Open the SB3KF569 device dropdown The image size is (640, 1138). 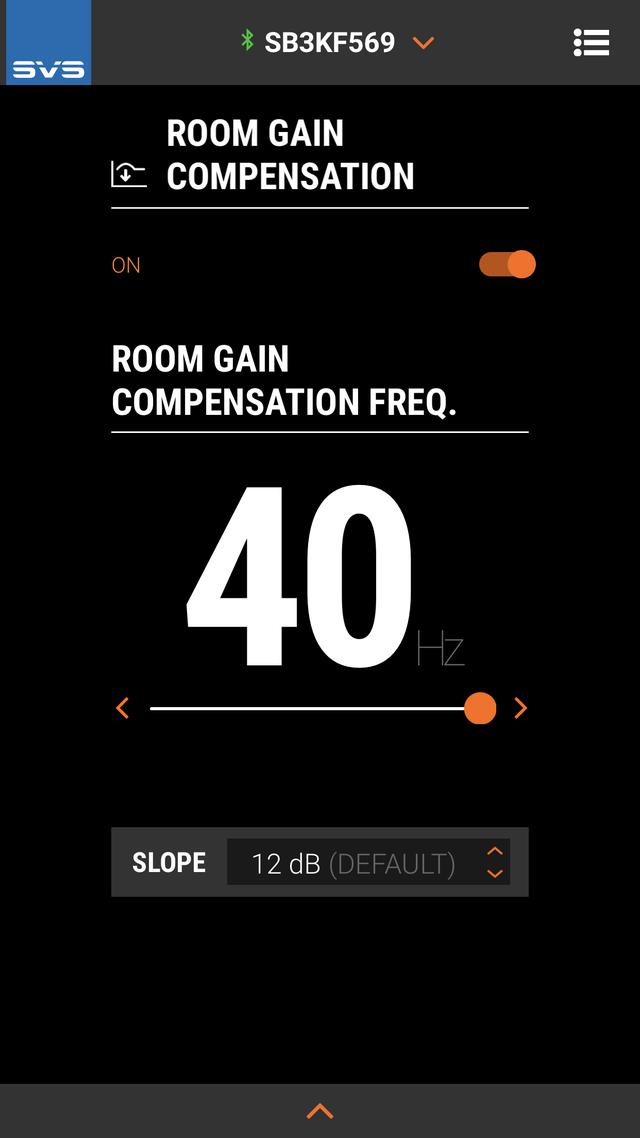point(423,43)
